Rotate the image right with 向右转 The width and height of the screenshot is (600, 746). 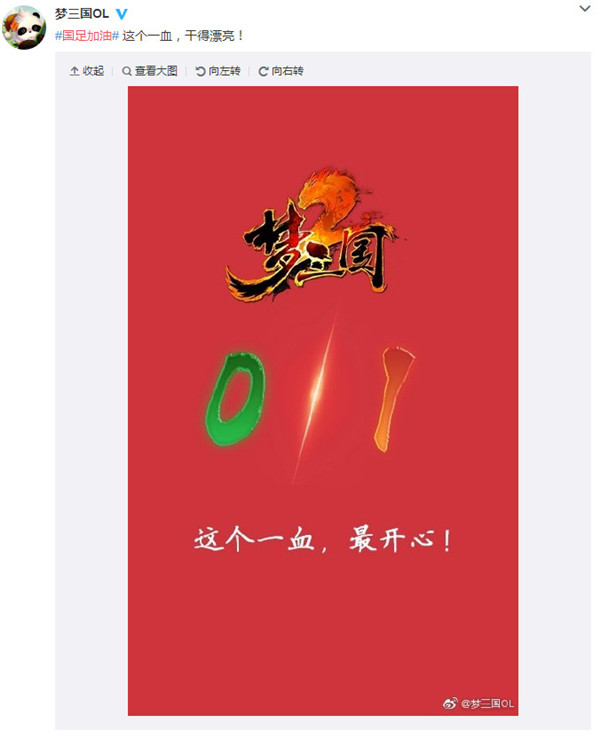click(x=281, y=71)
